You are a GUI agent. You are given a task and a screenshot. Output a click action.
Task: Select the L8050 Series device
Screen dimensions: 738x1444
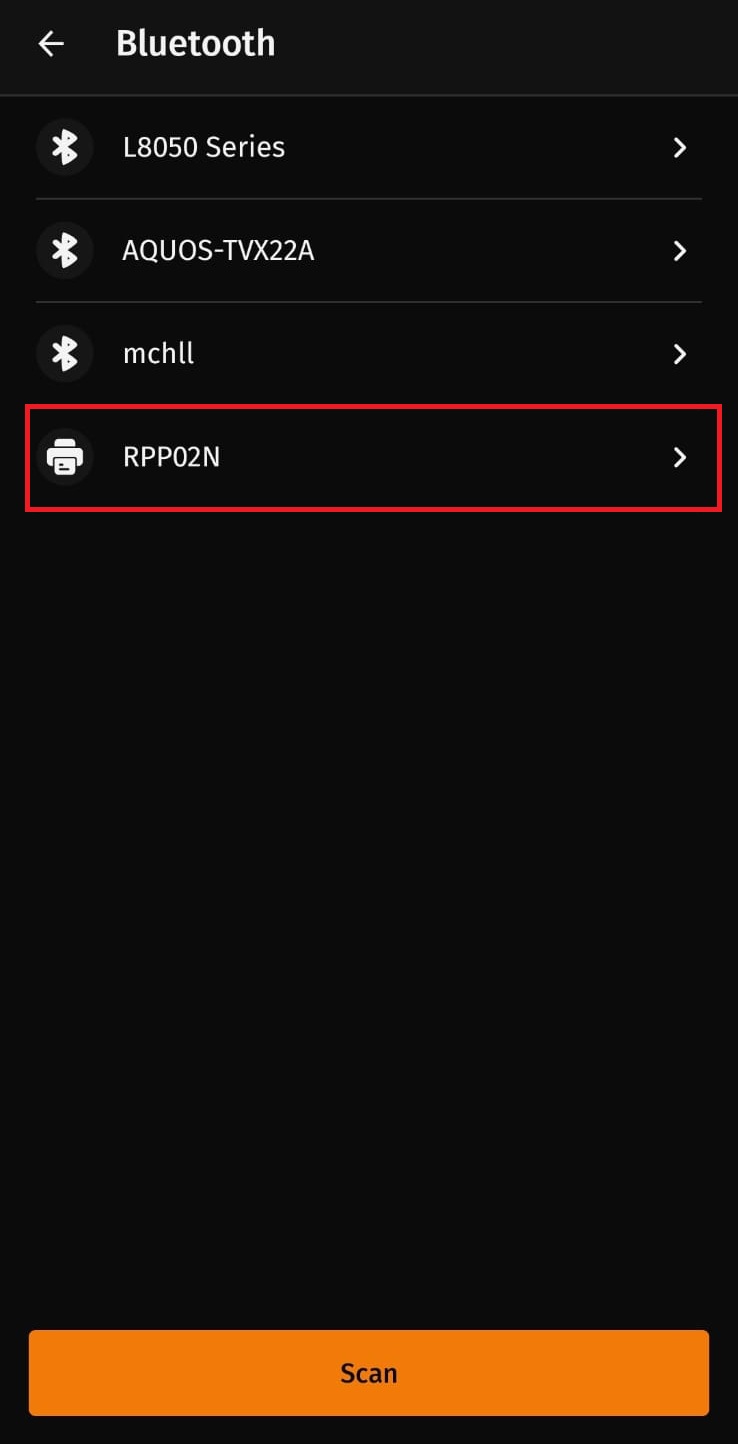[x=368, y=147]
